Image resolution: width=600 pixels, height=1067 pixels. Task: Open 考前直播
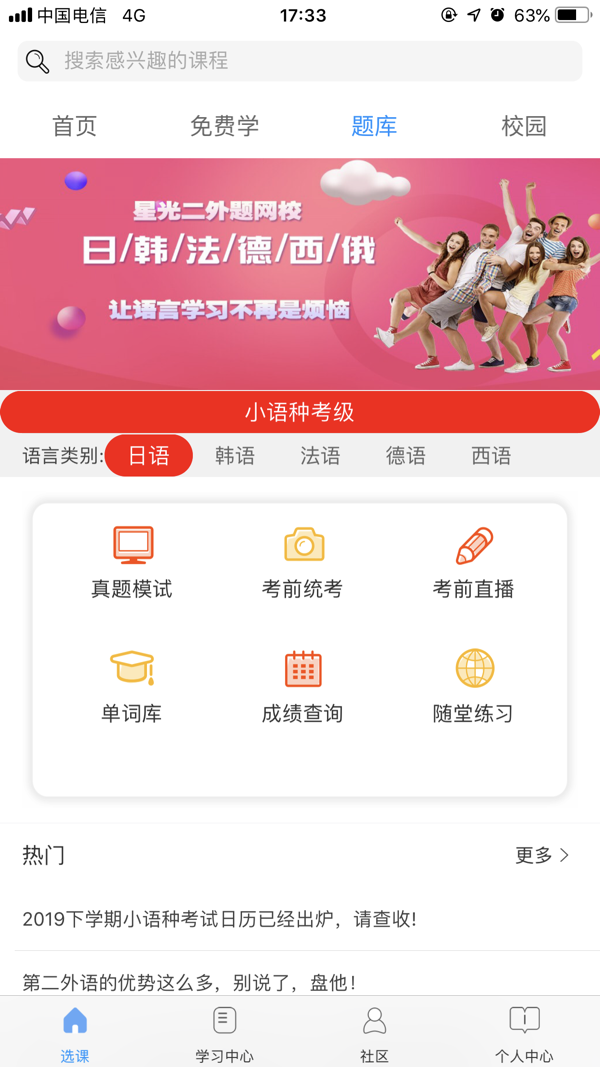(x=473, y=562)
